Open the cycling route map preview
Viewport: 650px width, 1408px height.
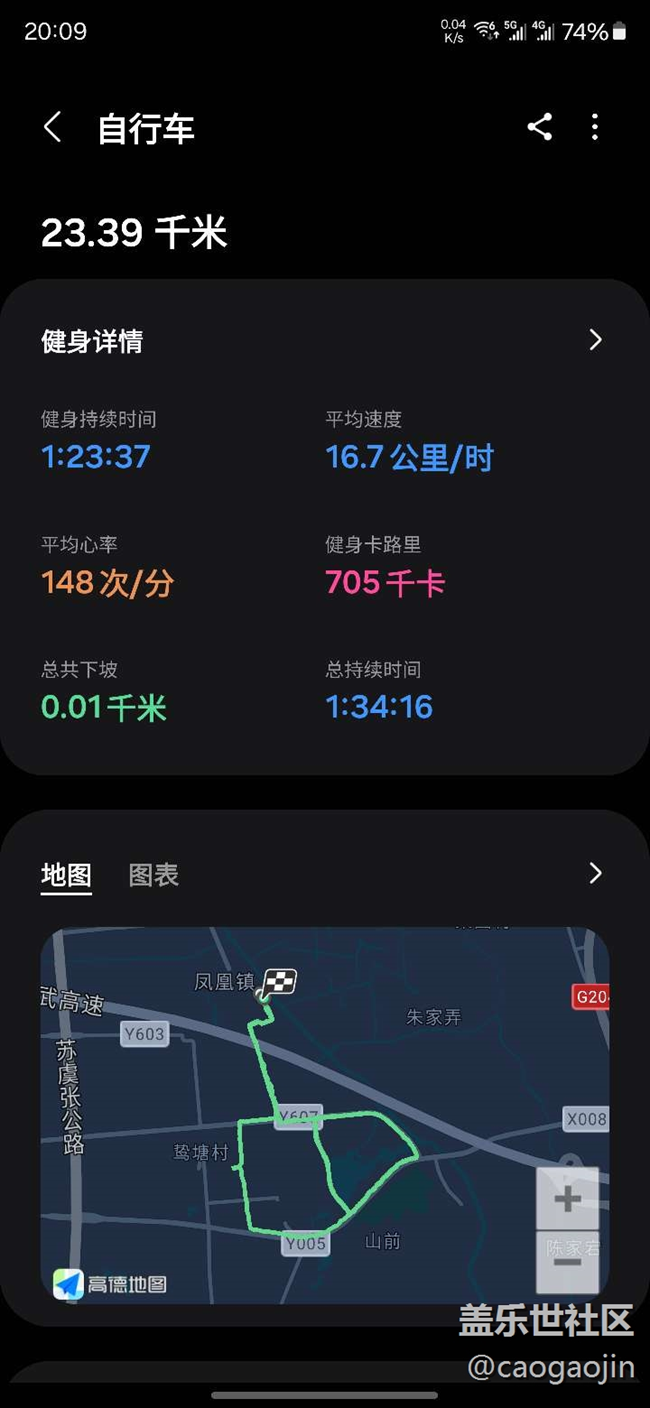tap(325, 1115)
